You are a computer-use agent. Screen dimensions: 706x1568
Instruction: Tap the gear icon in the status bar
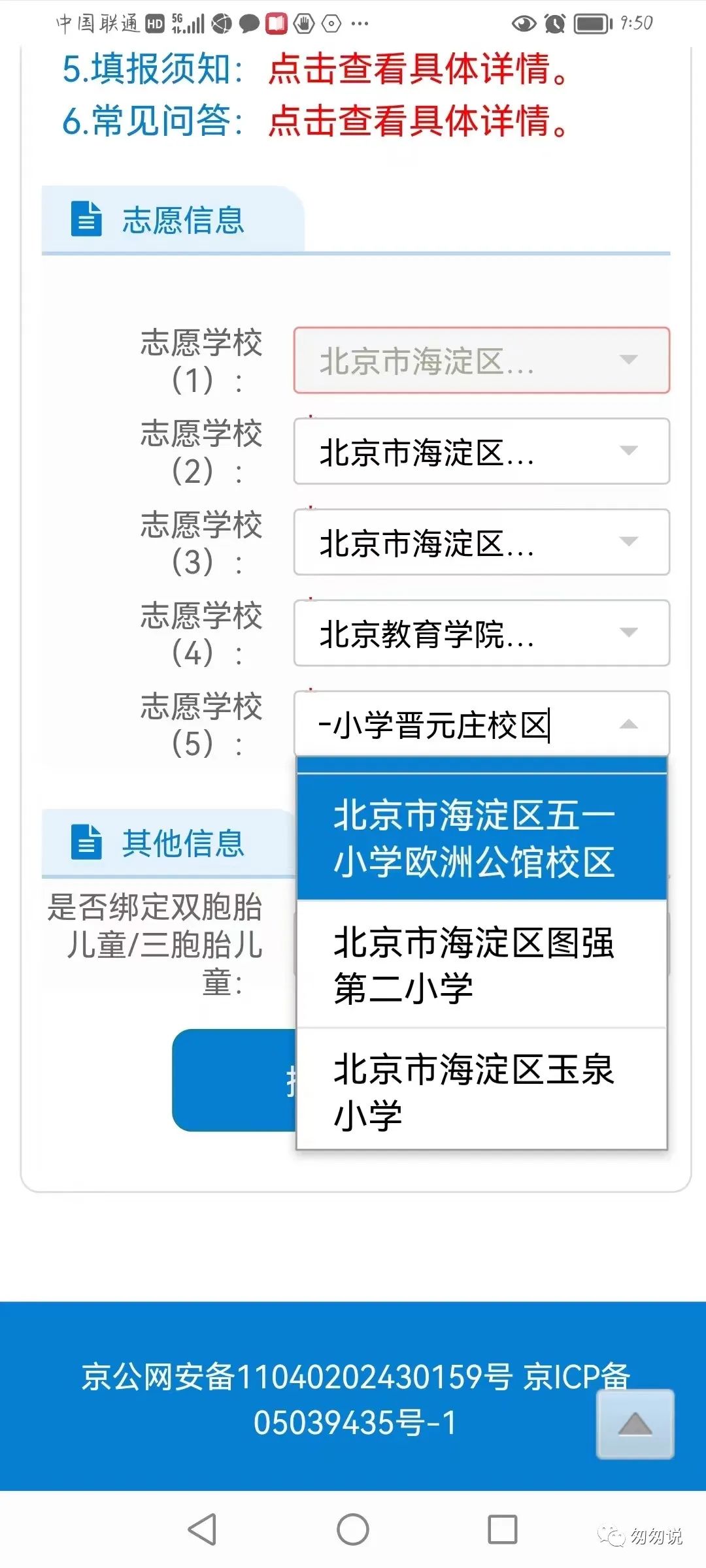(x=330, y=23)
